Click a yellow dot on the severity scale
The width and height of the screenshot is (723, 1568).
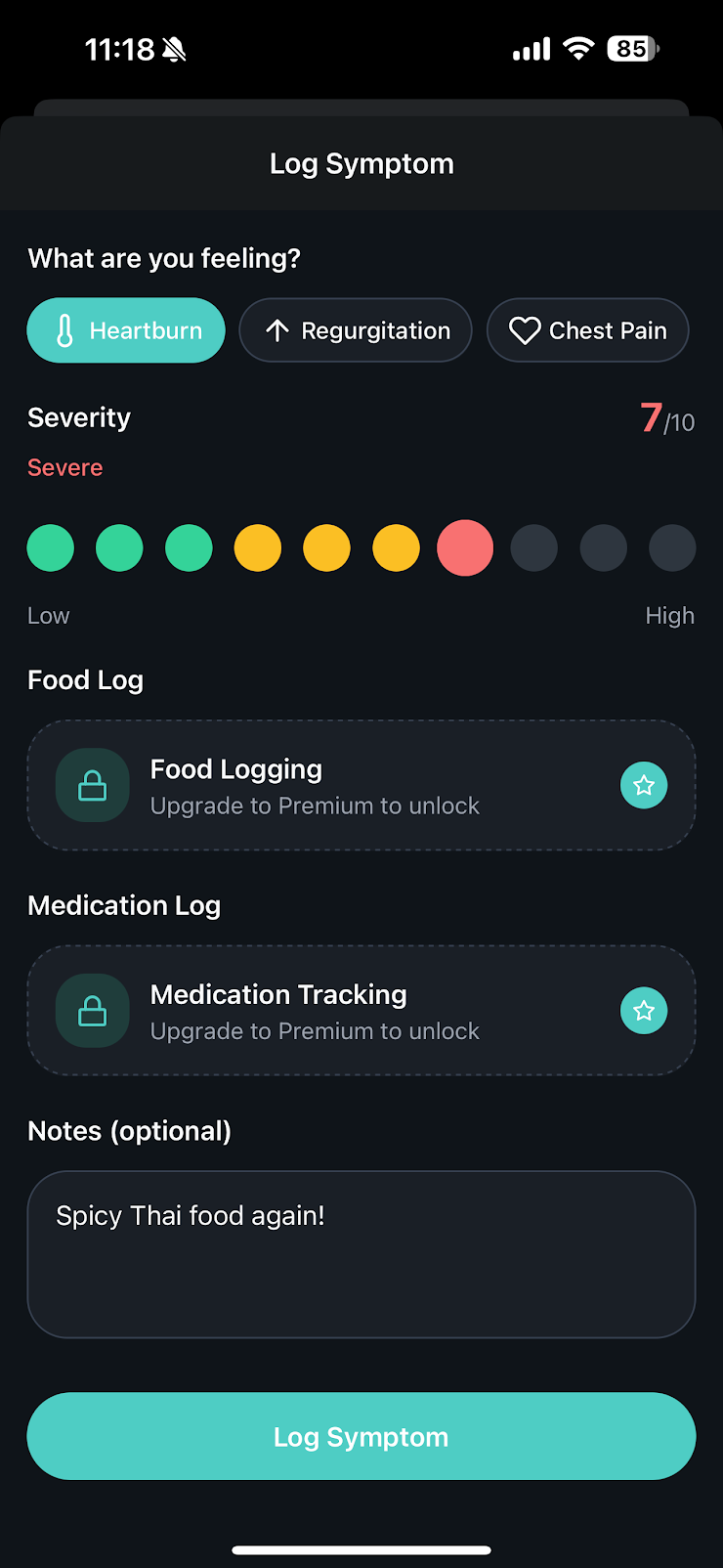coord(326,547)
